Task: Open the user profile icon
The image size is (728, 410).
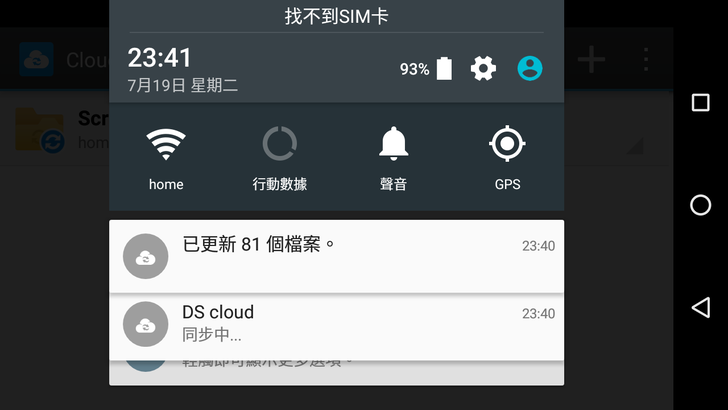Action: click(x=530, y=68)
